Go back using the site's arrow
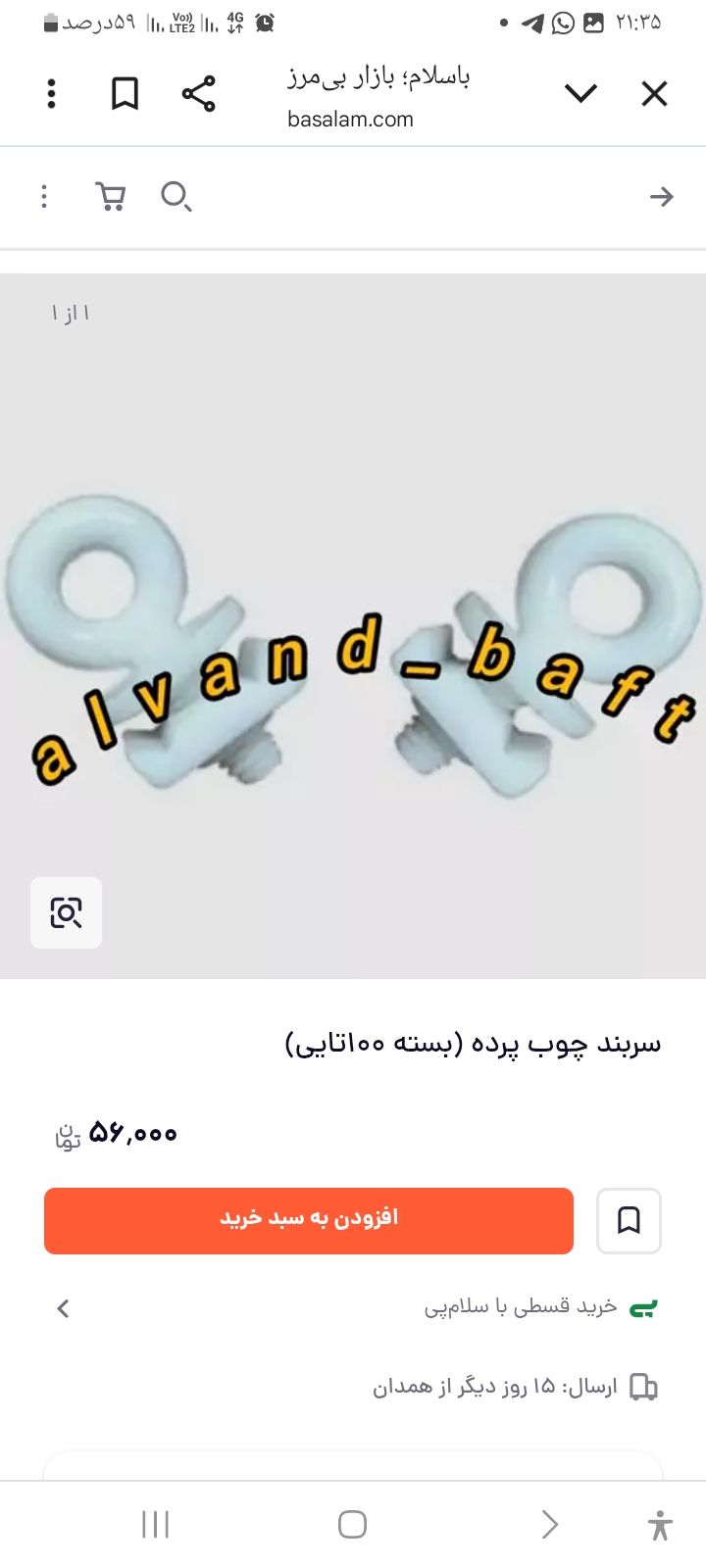The image size is (706, 1568). tap(662, 197)
